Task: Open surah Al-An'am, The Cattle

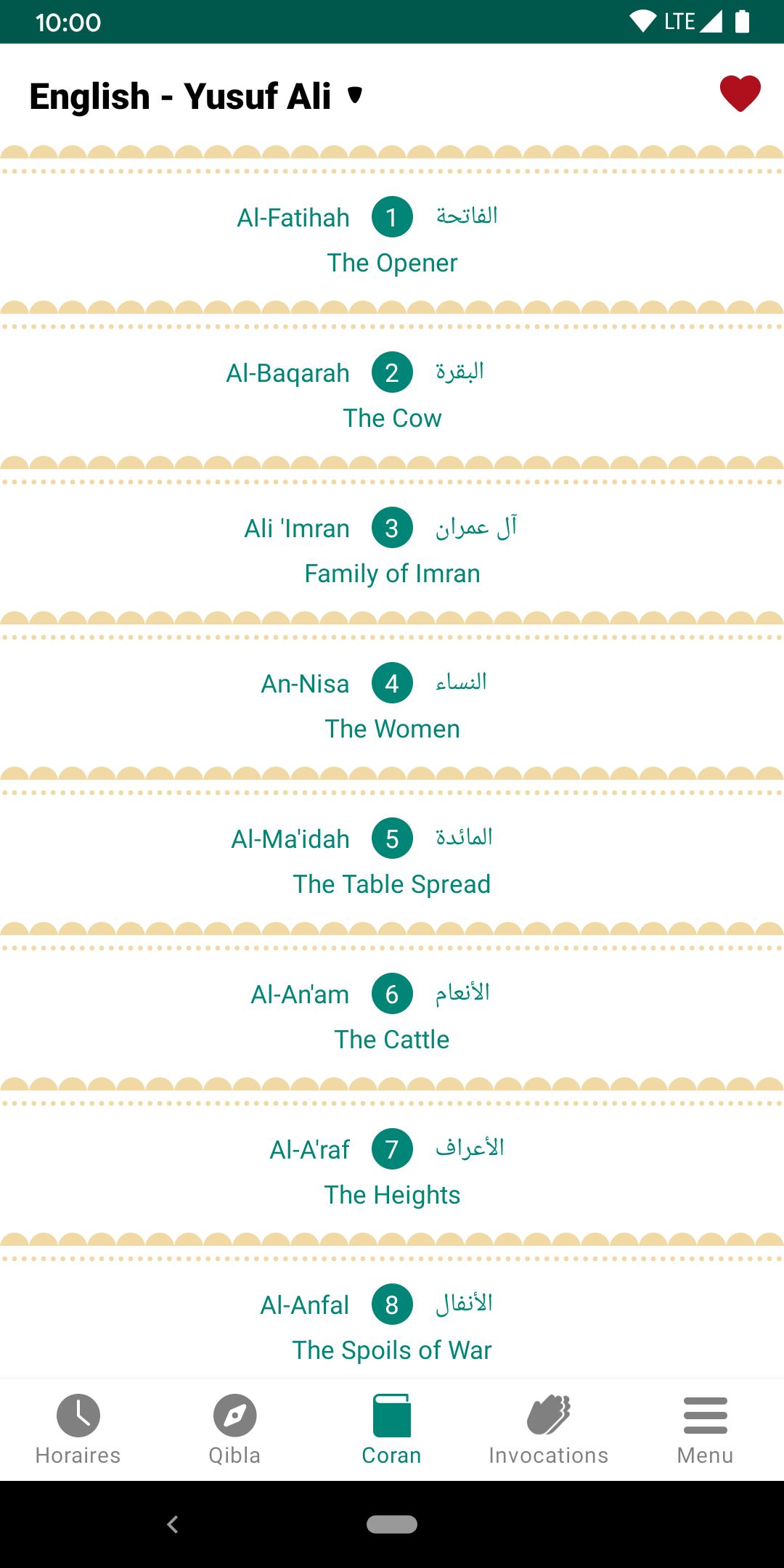Action: (392, 1014)
